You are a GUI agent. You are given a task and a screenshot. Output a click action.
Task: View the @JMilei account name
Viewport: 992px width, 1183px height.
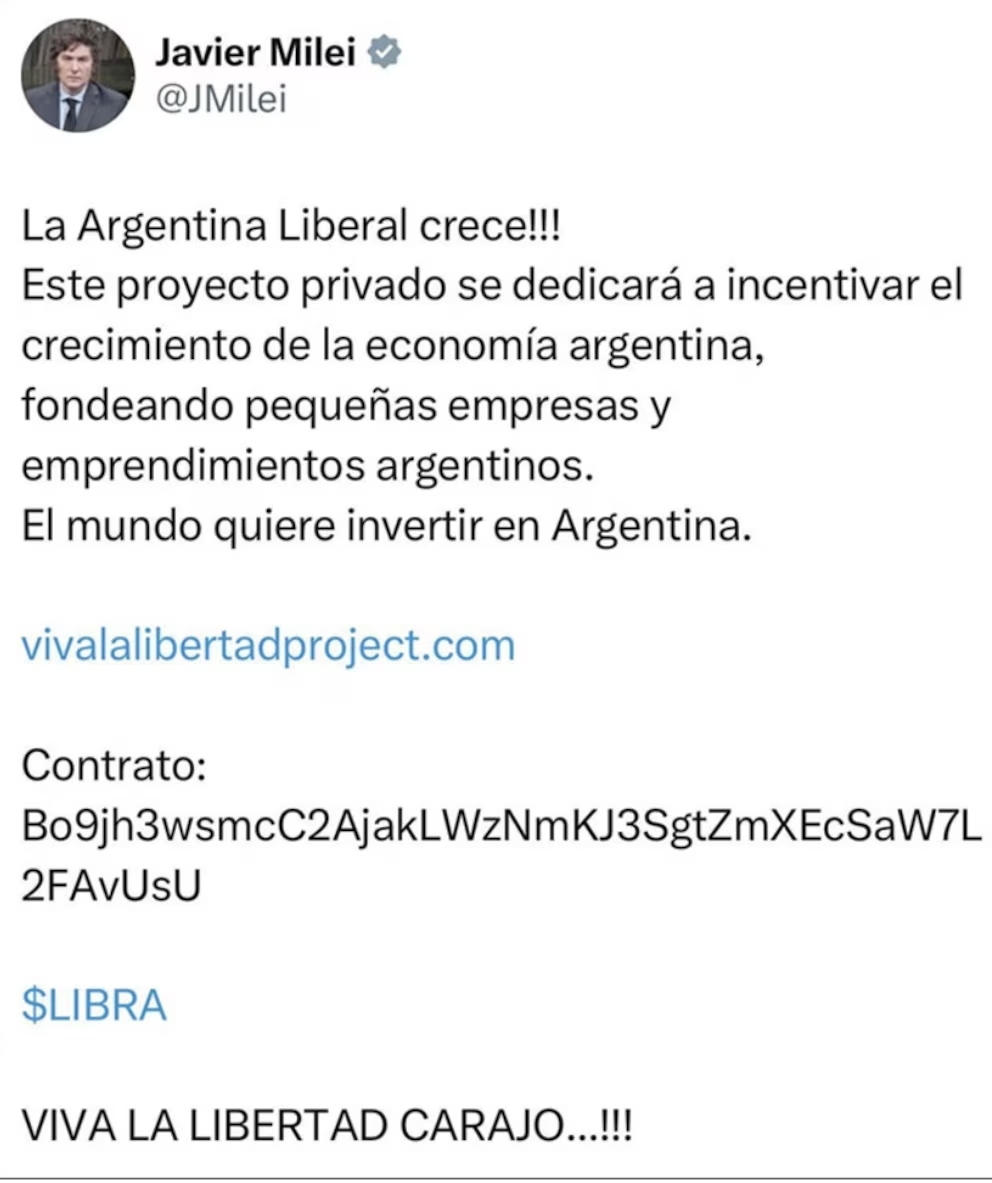point(221,100)
